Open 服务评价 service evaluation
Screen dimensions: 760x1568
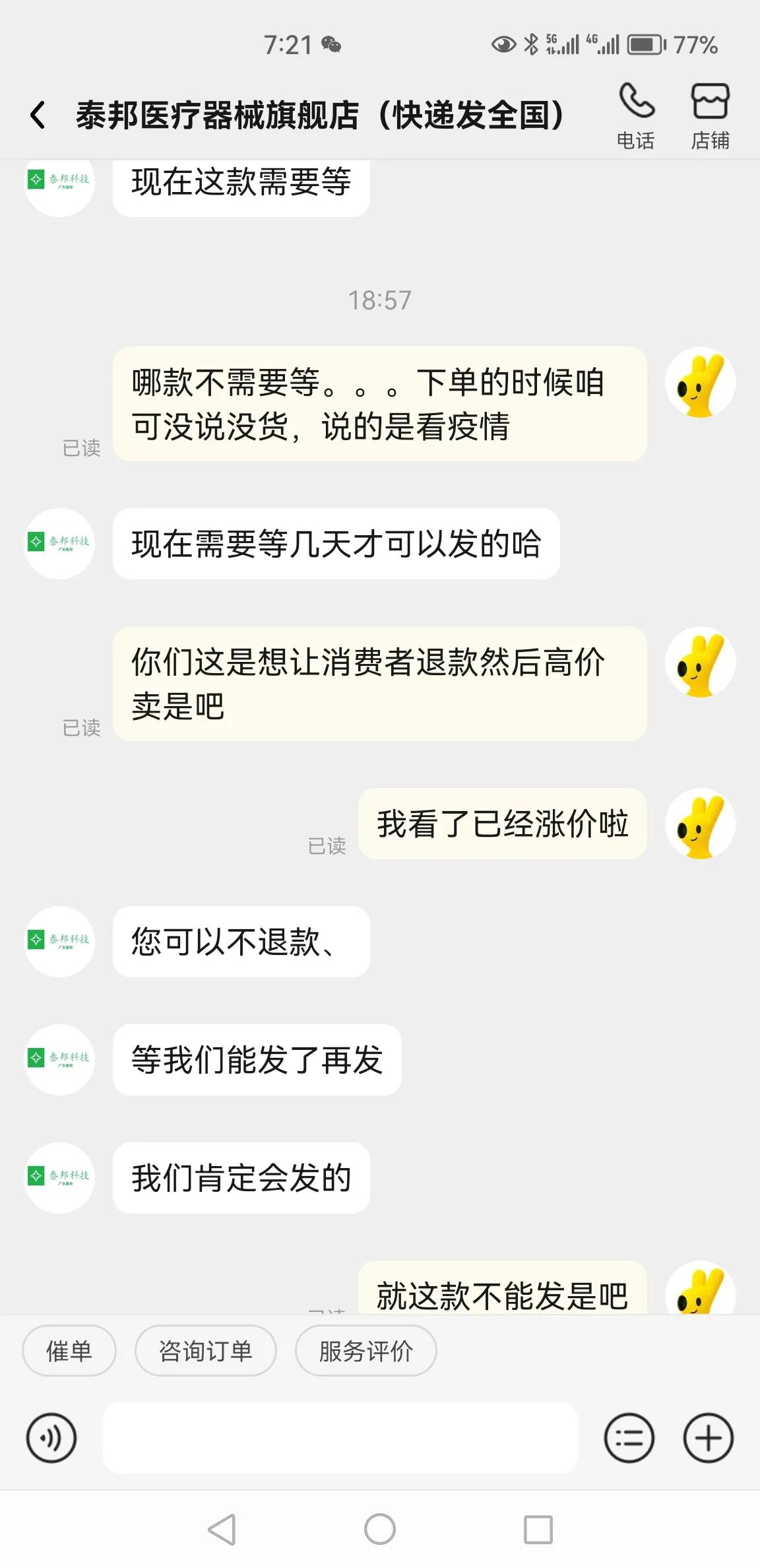click(x=365, y=1350)
